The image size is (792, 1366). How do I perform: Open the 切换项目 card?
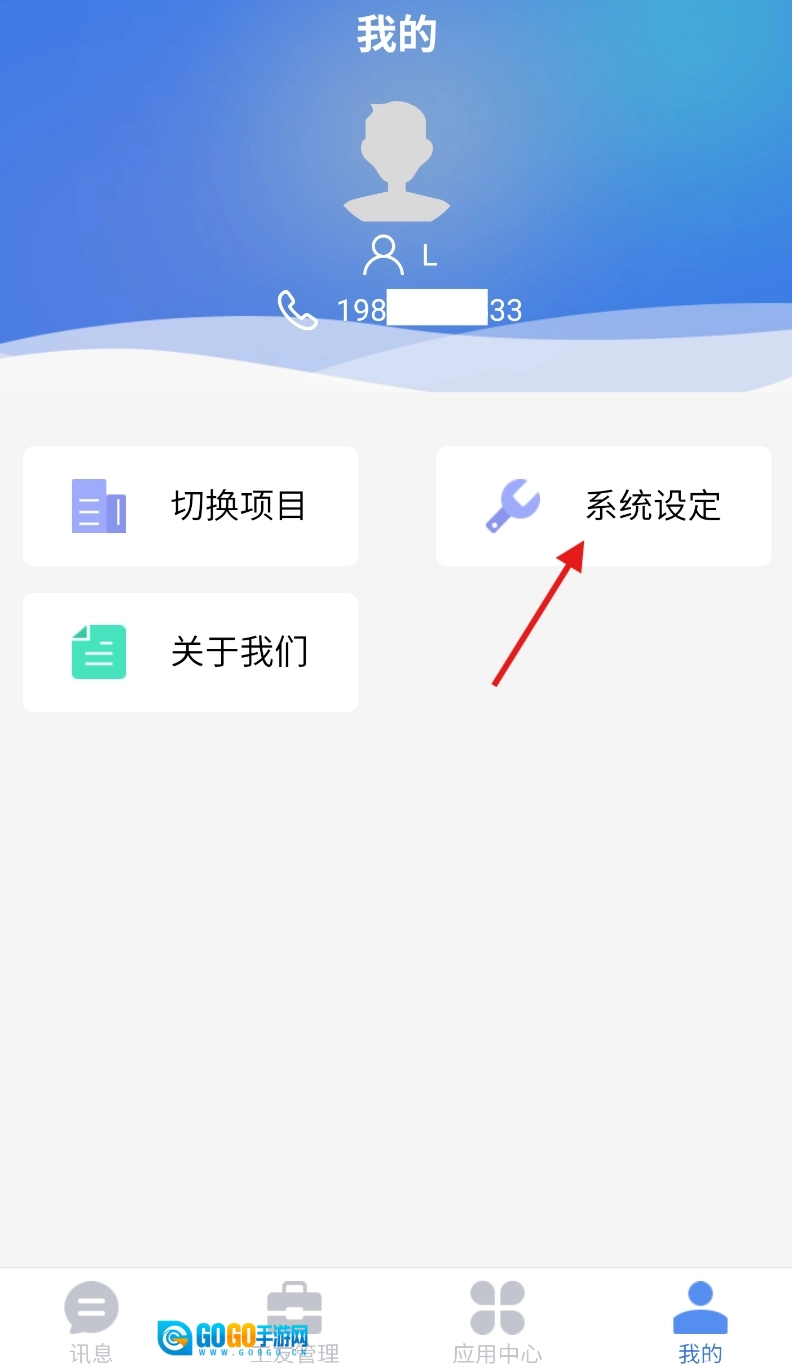coord(190,506)
